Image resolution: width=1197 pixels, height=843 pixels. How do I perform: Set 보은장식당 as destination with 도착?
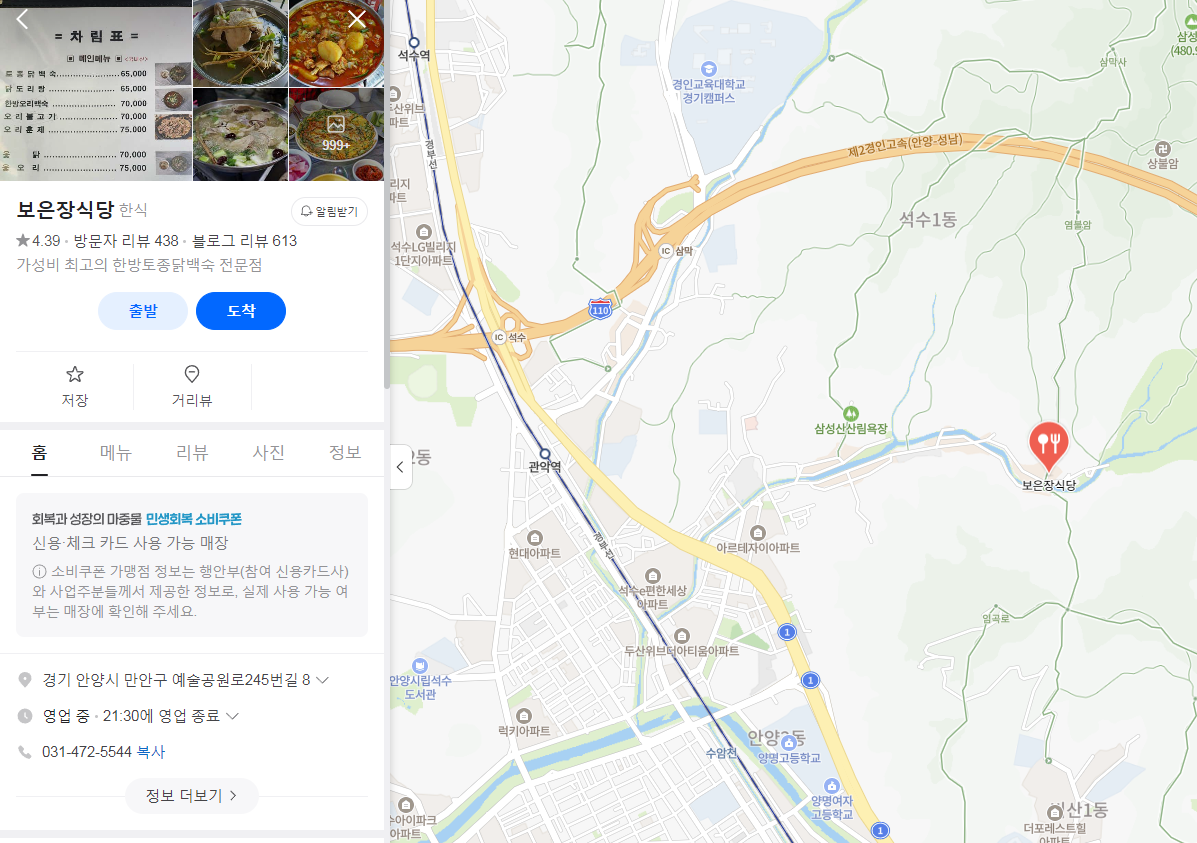pos(241,311)
